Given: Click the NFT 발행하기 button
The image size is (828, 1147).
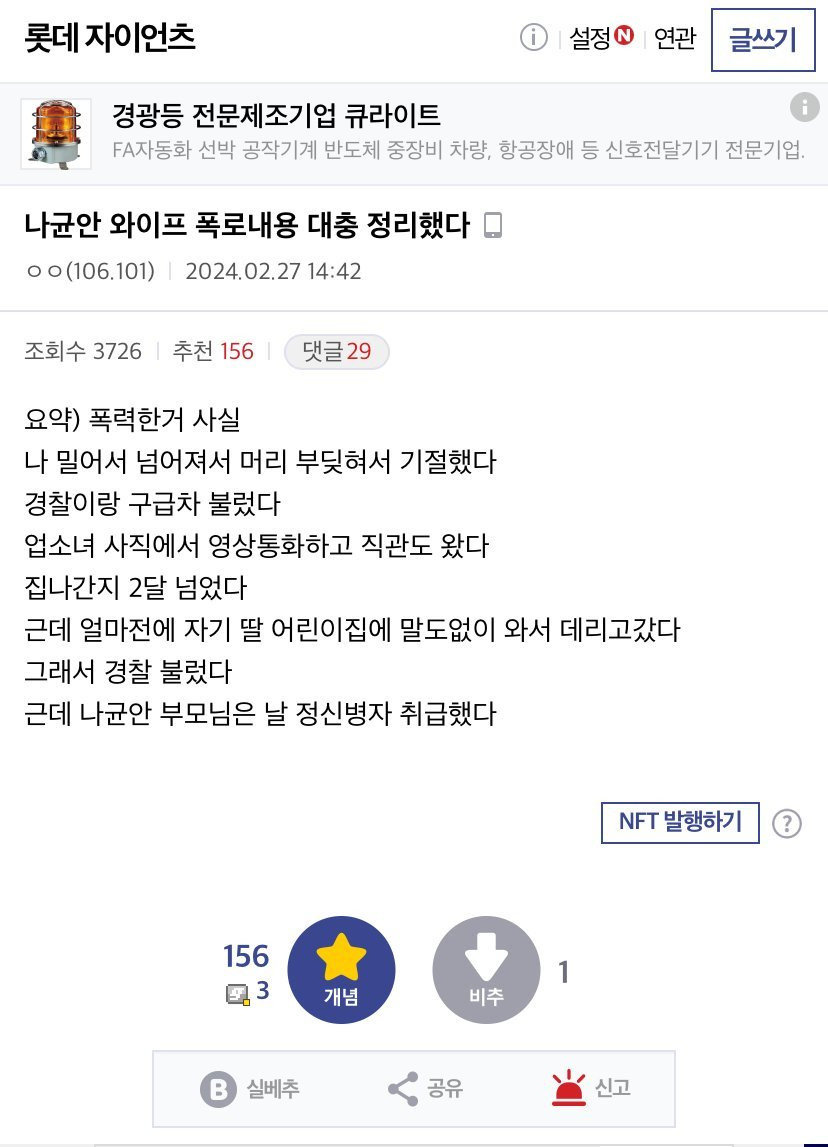Looking at the screenshot, I should click(679, 822).
